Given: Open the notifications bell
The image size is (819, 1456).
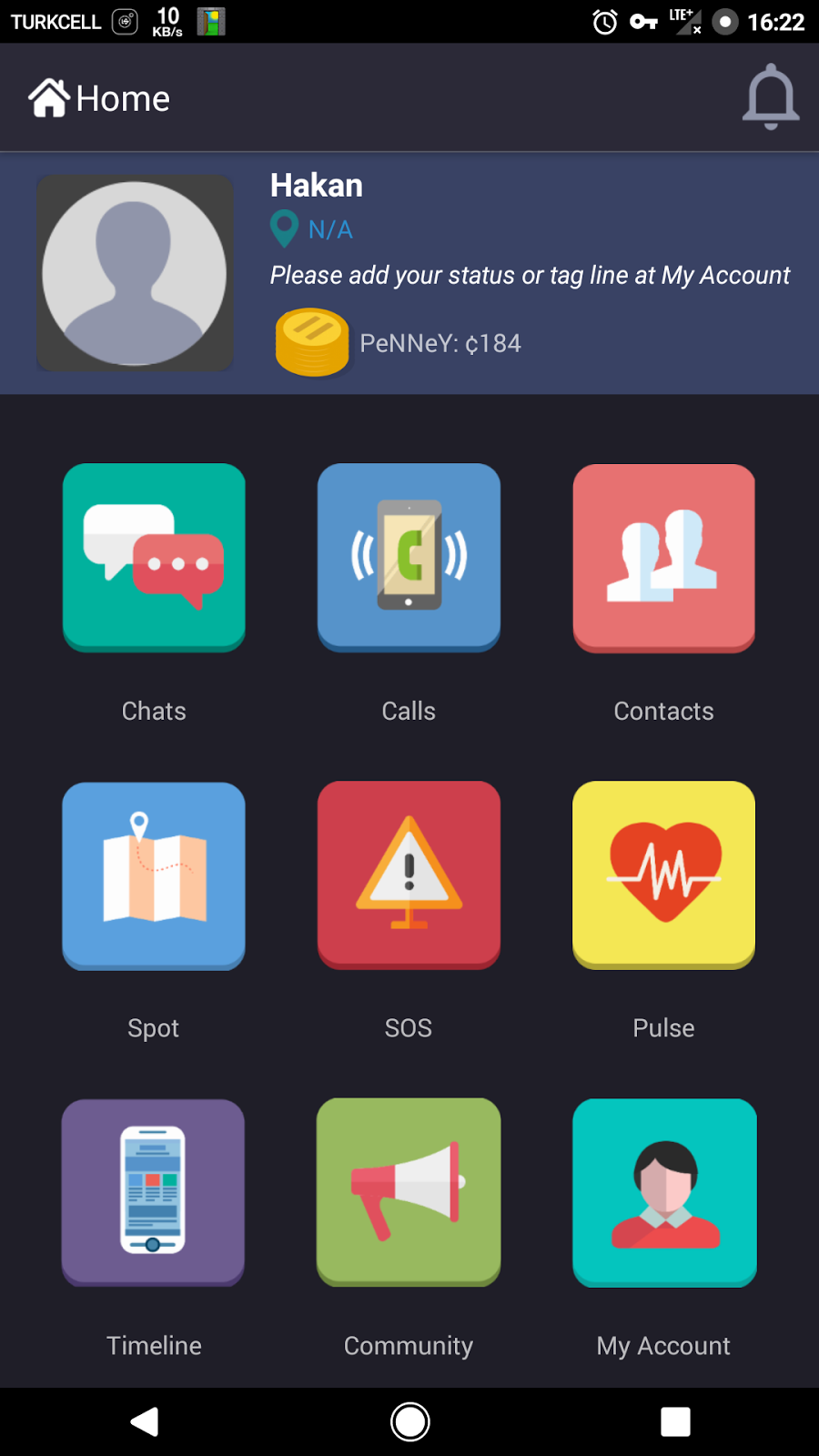Looking at the screenshot, I should [x=770, y=96].
